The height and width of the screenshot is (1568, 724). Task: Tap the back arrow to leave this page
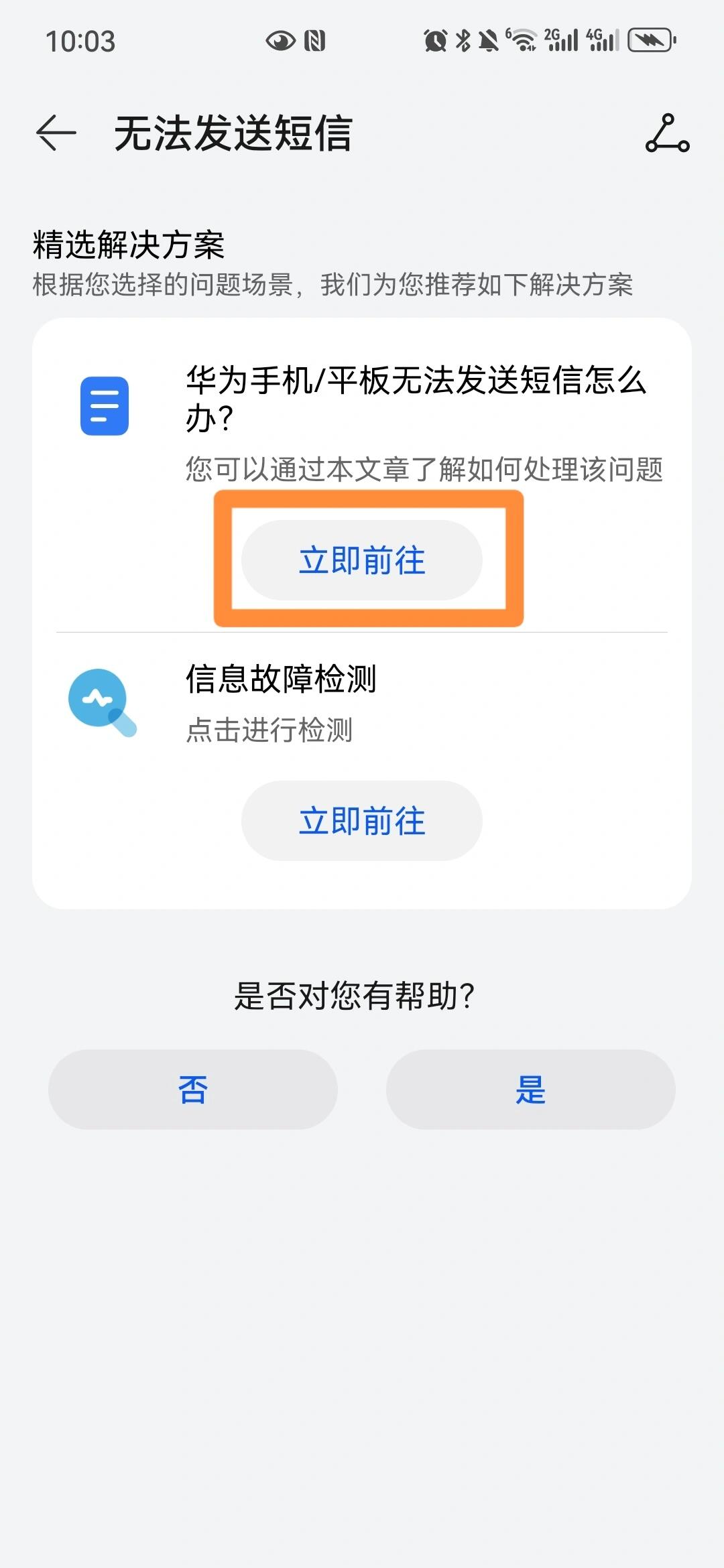pyautogui.click(x=56, y=134)
